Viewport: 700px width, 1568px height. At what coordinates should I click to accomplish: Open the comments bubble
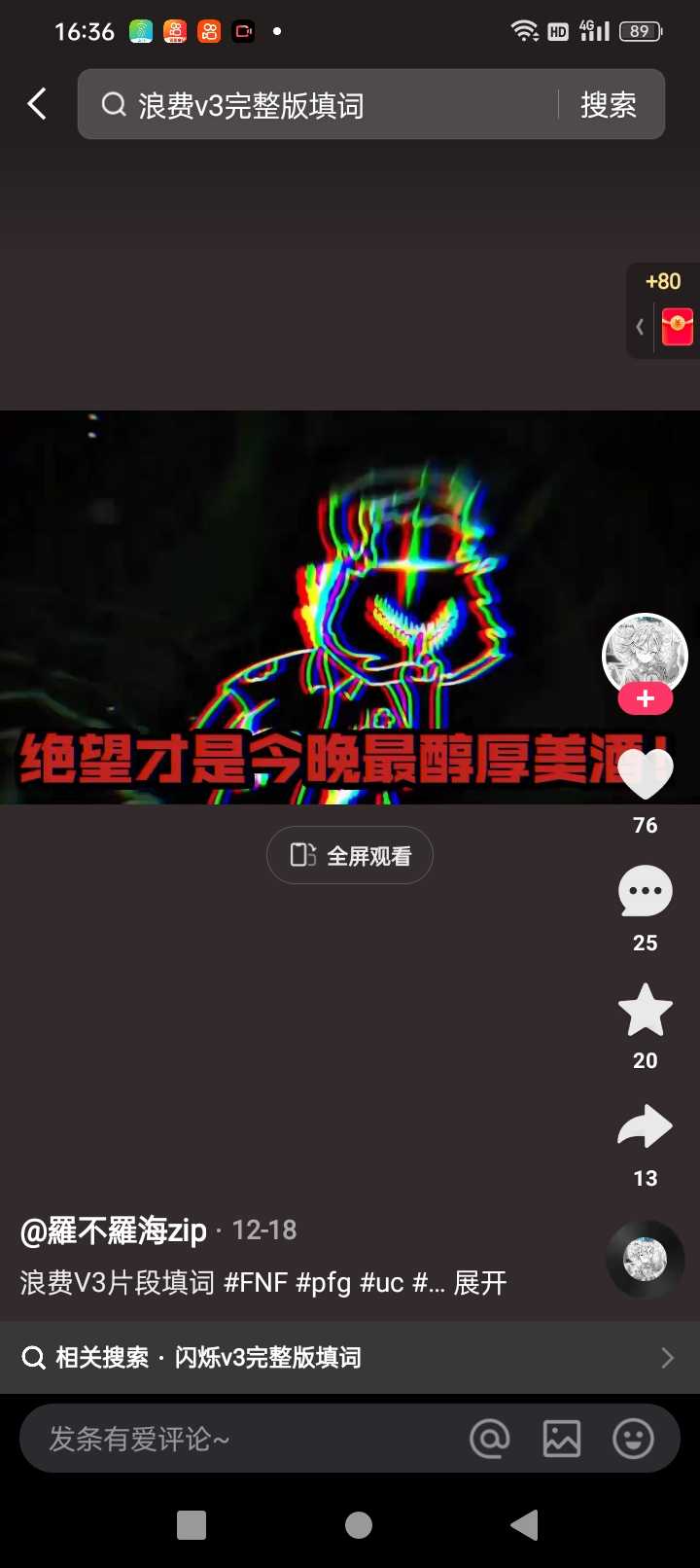645,891
